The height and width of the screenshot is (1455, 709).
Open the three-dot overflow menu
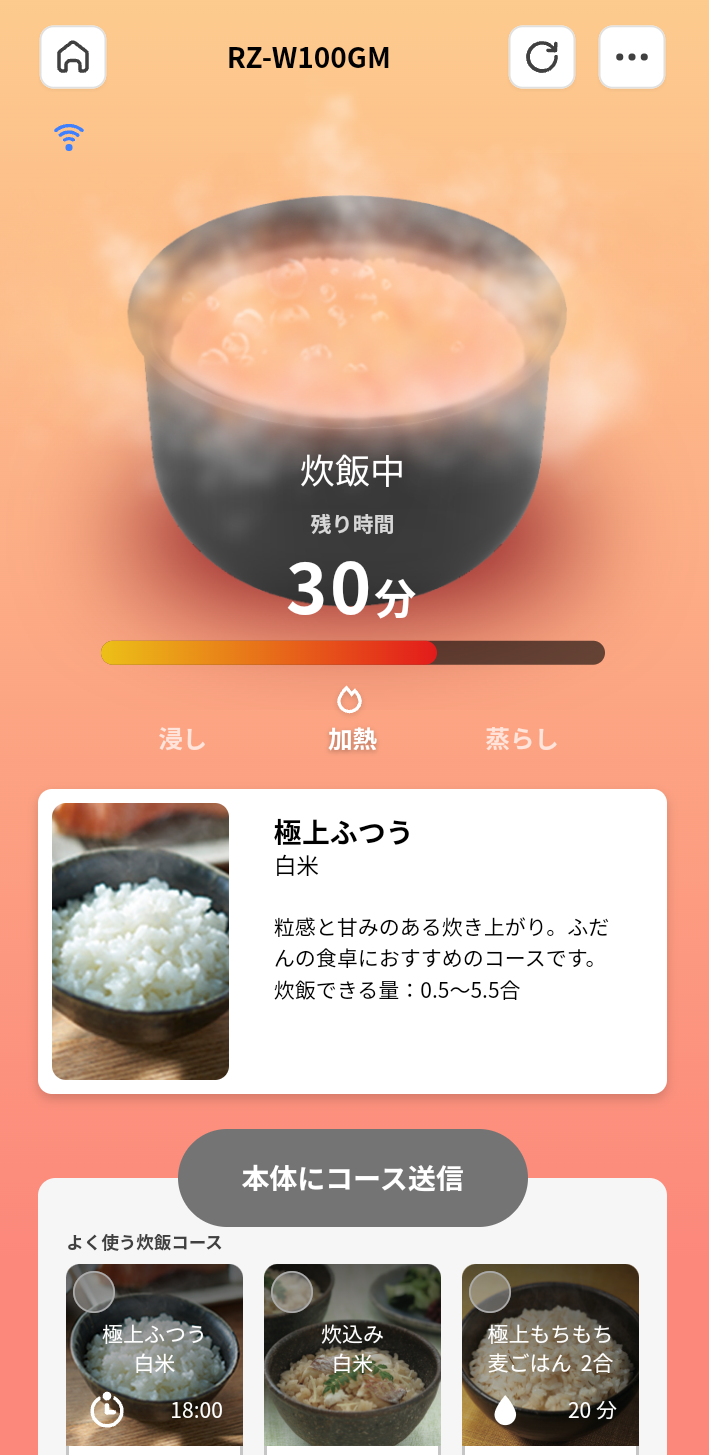click(632, 57)
